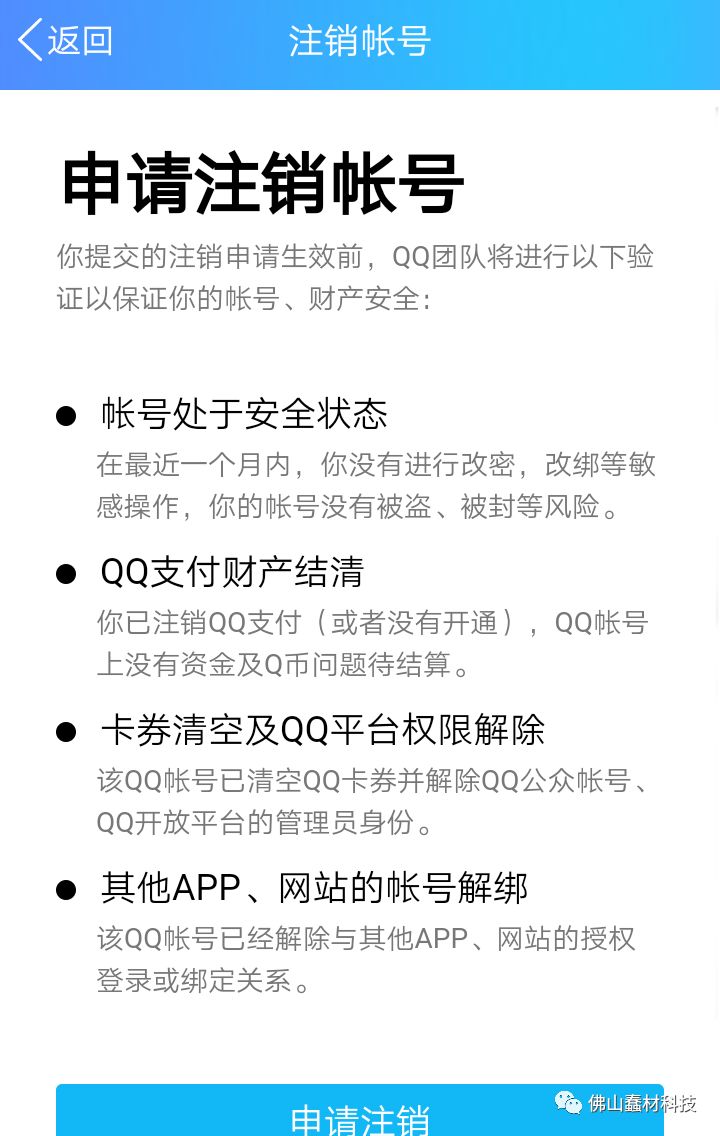720x1136 pixels.
Task: Select the QQ支付财产结清 verification item
Action: [231, 572]
